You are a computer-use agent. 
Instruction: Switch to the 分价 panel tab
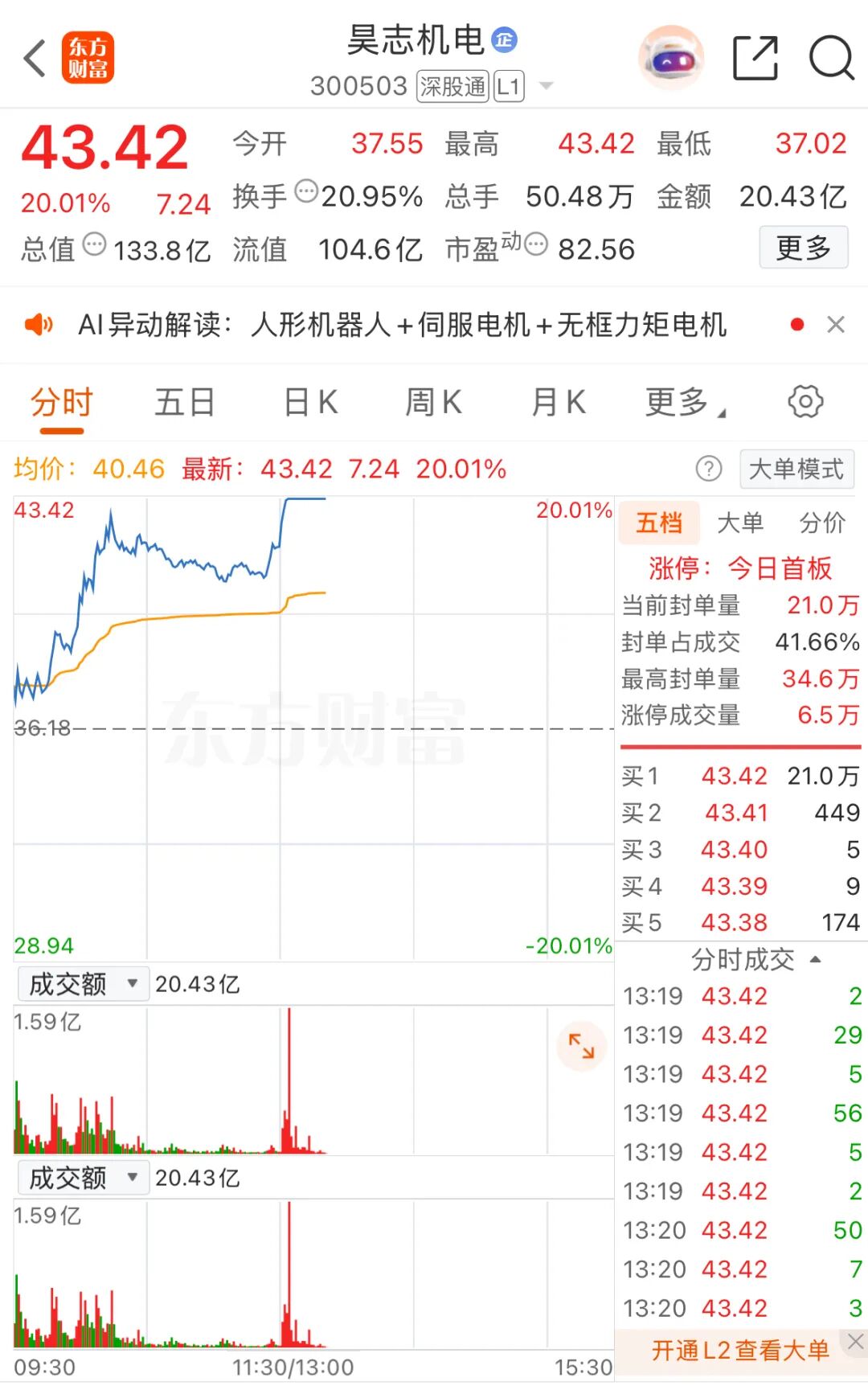coord(822,523)
